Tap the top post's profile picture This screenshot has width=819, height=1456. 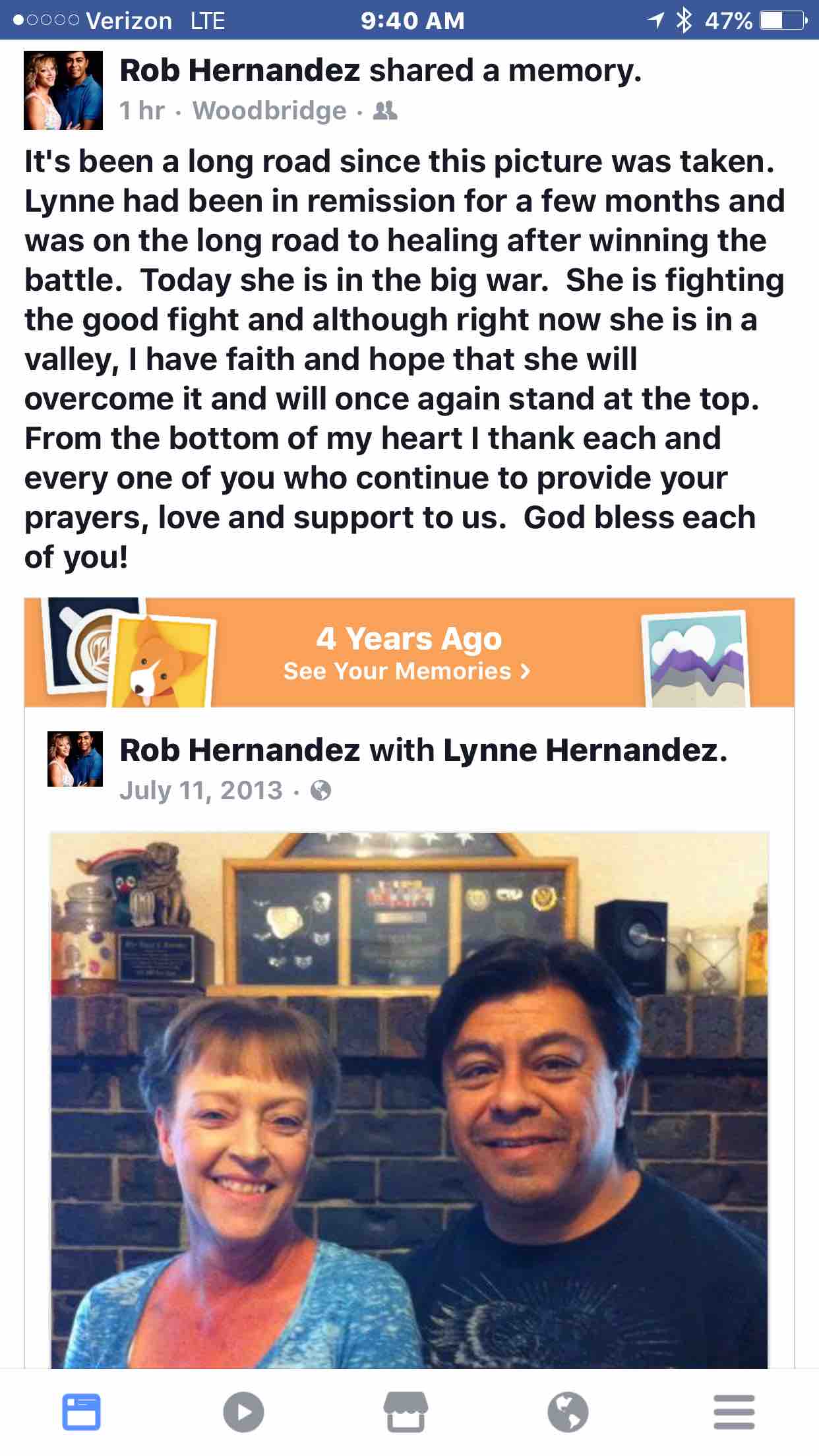63,90
